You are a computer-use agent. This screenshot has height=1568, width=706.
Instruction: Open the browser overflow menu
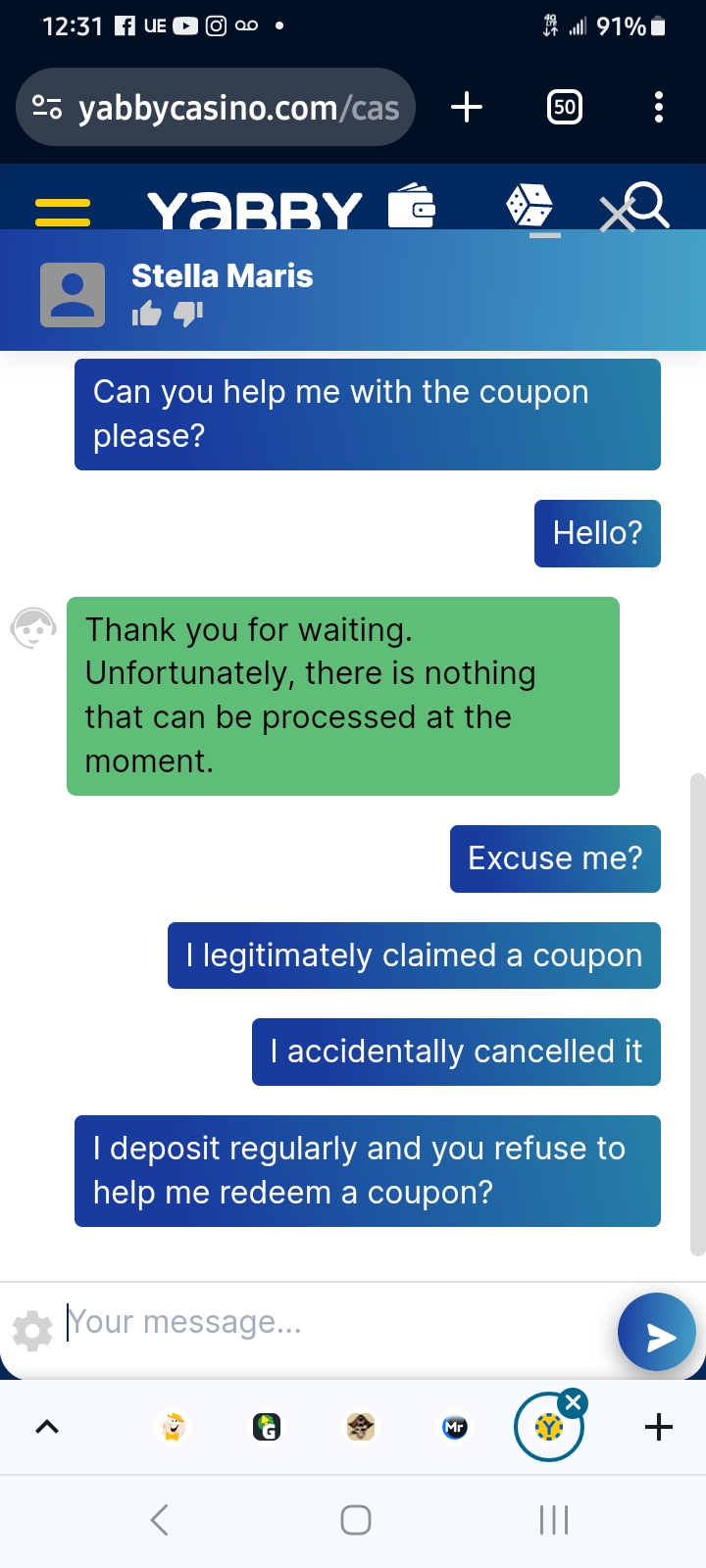click(658, 107)
